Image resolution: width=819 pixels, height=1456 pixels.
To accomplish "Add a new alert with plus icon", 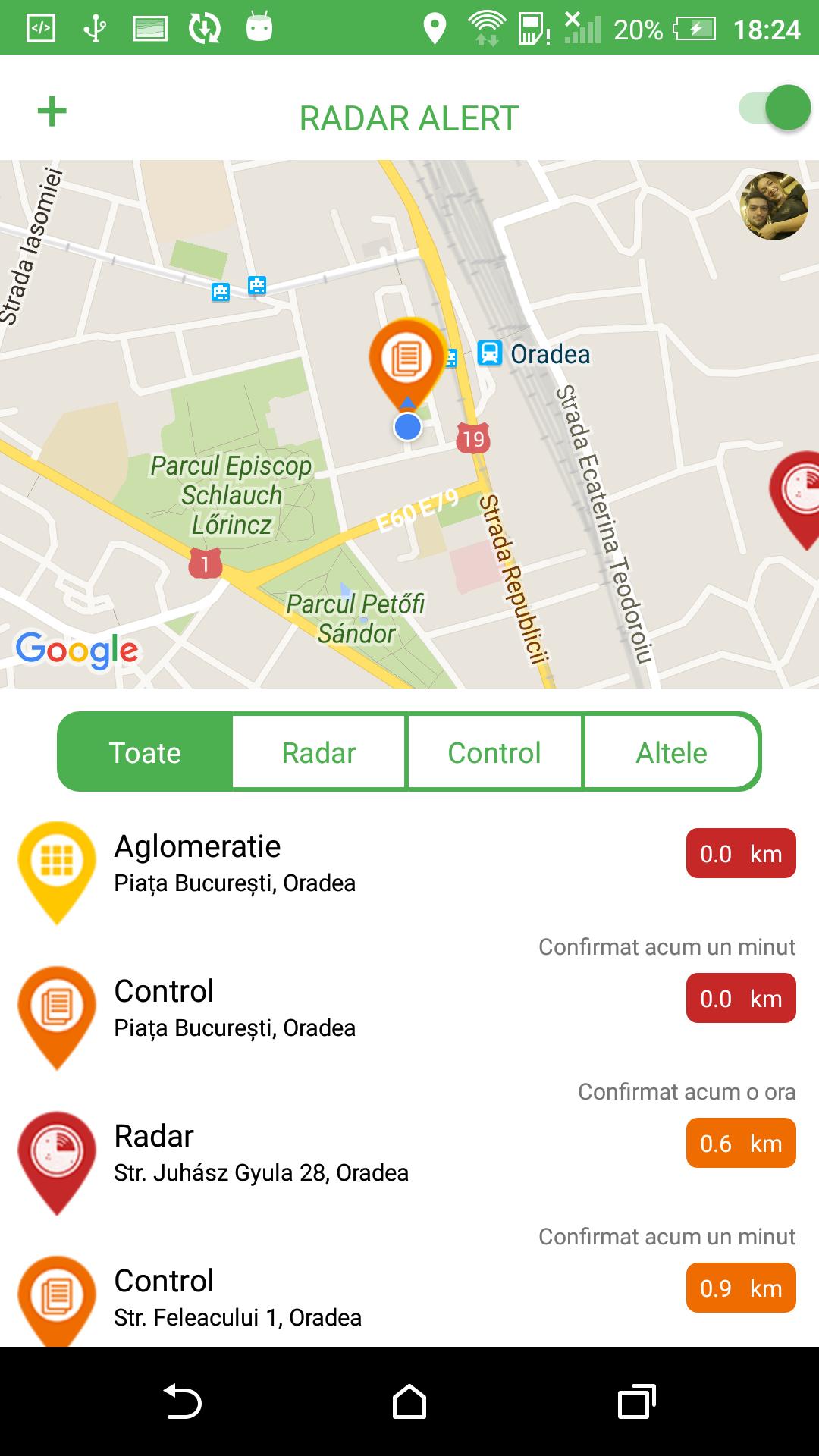I will click(x=52, y=112).
